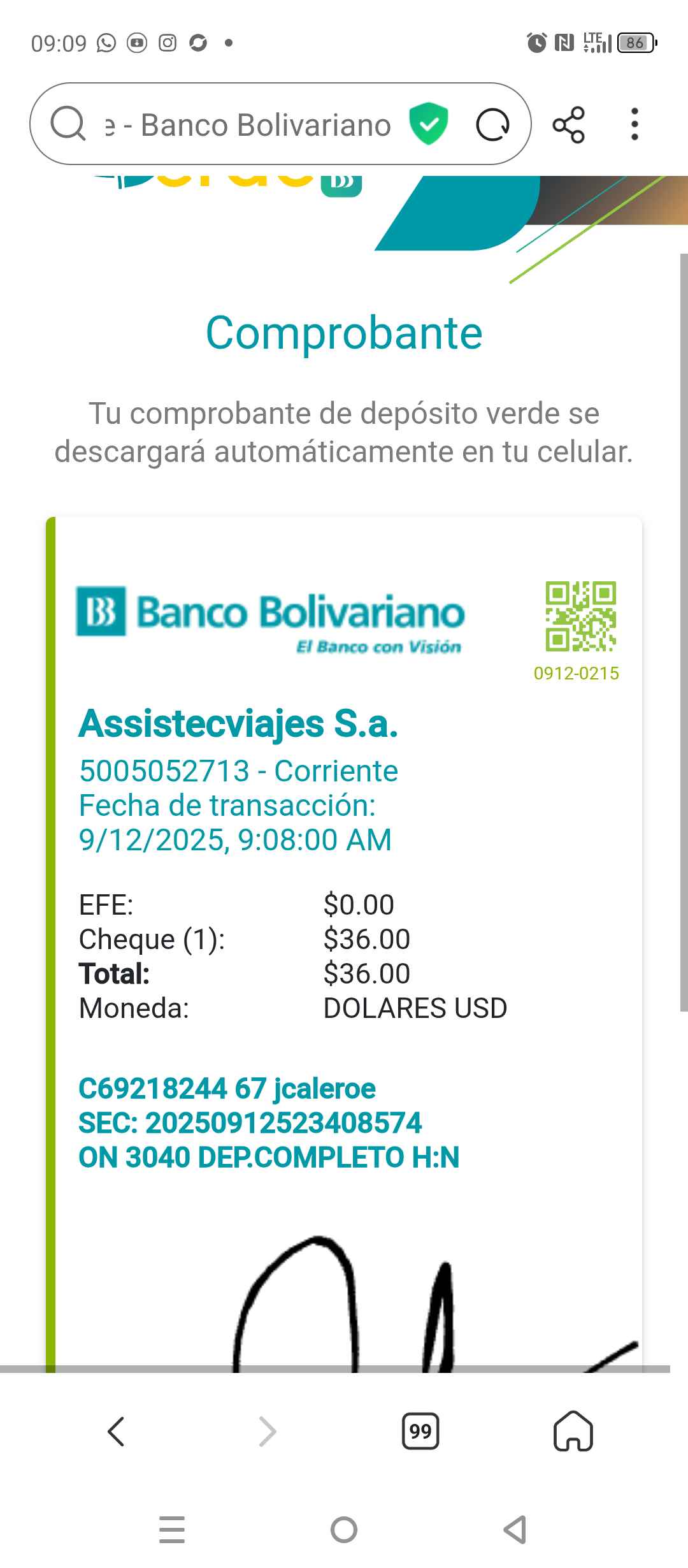View site security via the green shield

pyautogui.click(x=429, y=124)
